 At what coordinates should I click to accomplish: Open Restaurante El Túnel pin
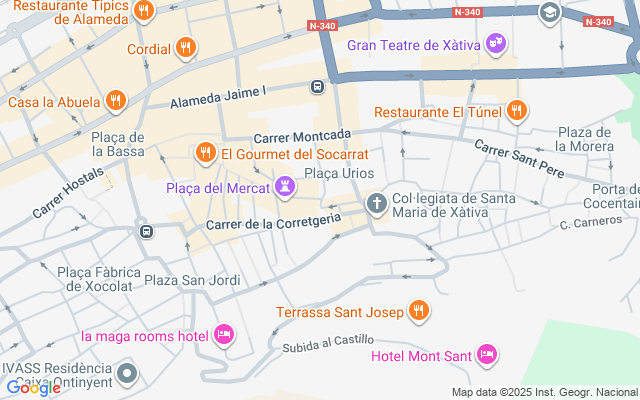(x=516, y=111)
